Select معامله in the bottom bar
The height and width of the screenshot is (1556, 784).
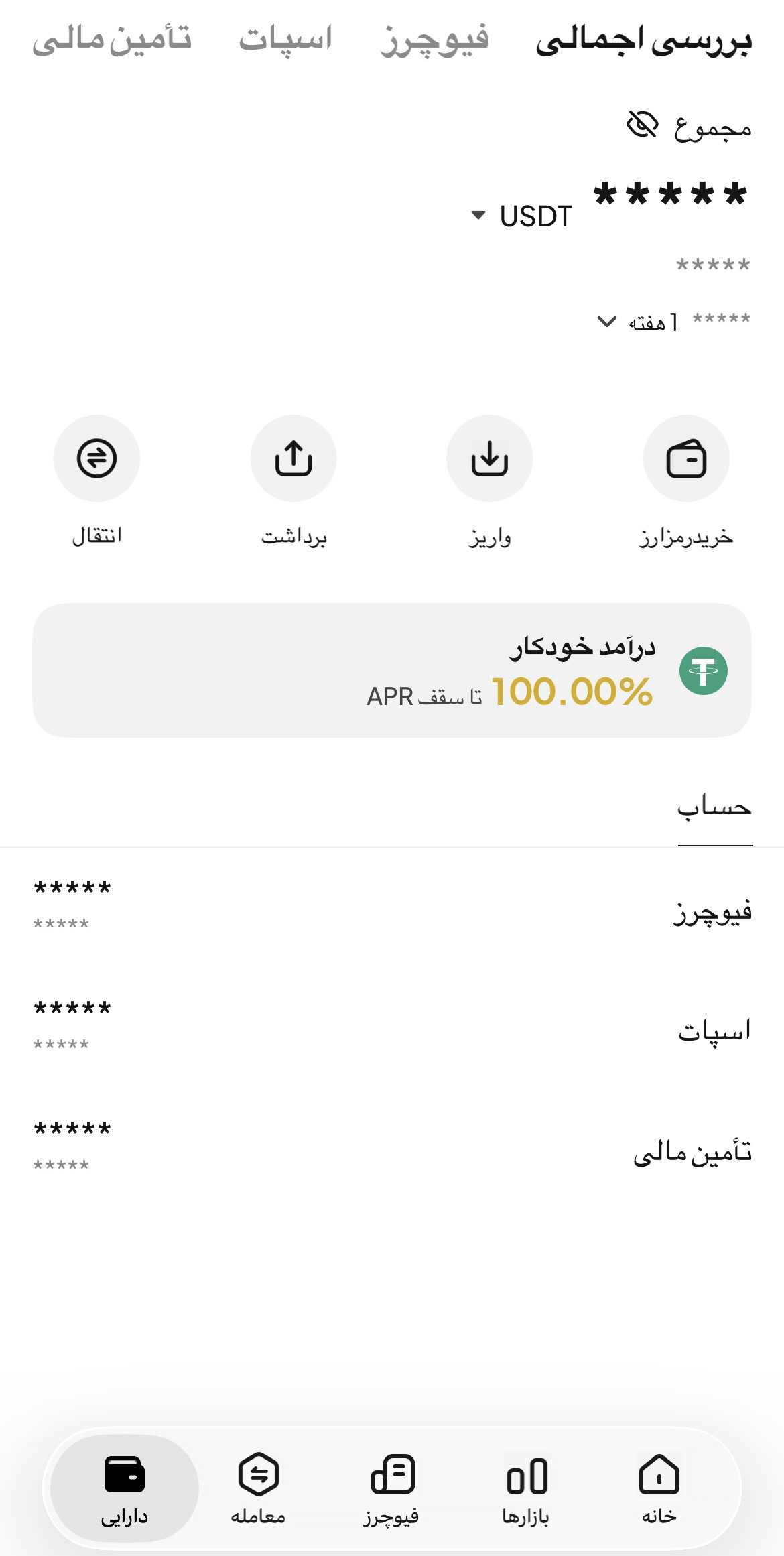point(260,1491)
